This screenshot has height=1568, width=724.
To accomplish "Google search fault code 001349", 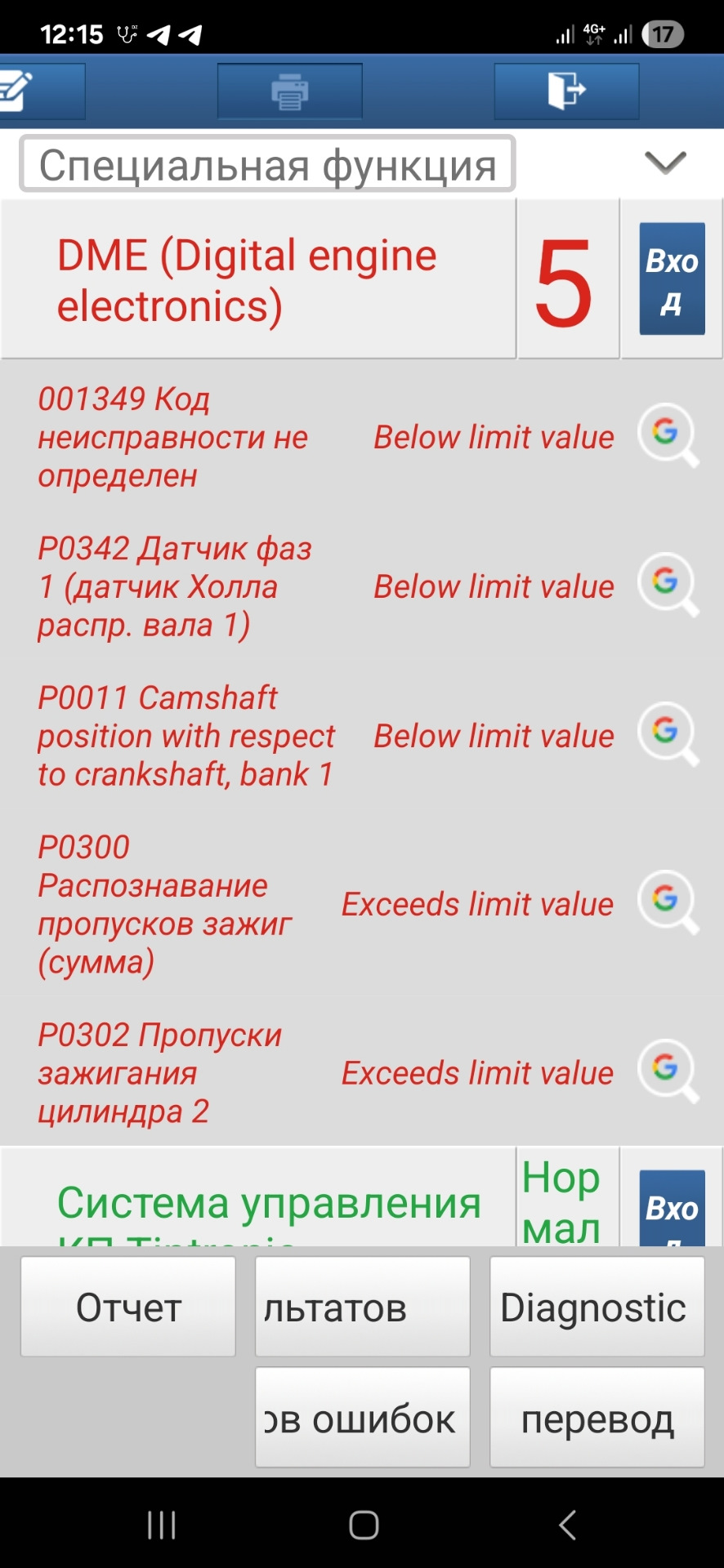I will pyautogui.click(x=668, y=435).
